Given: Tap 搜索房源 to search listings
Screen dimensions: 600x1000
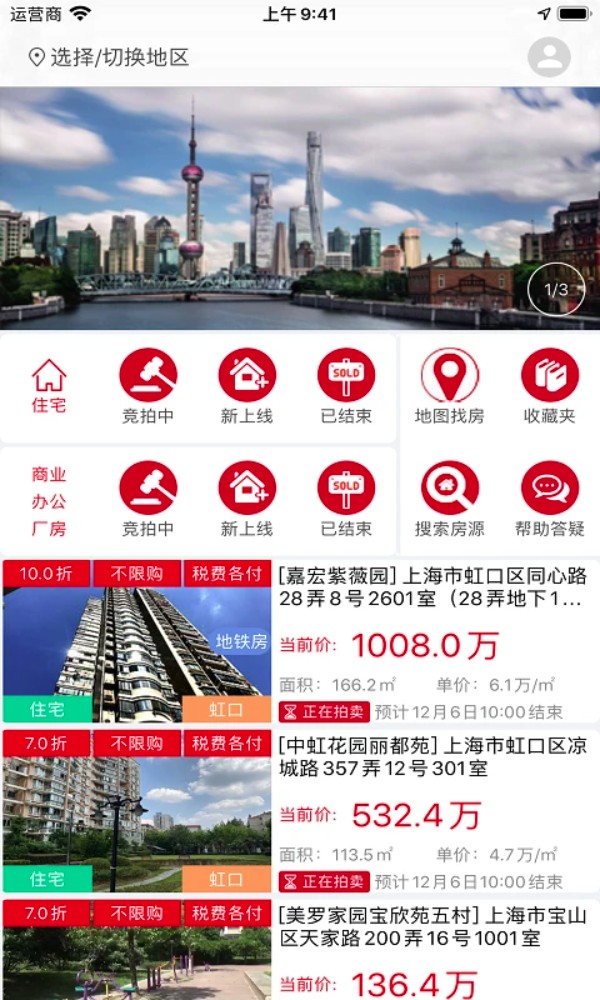Looking at the screenshot, I should click(x=449, y=499).
